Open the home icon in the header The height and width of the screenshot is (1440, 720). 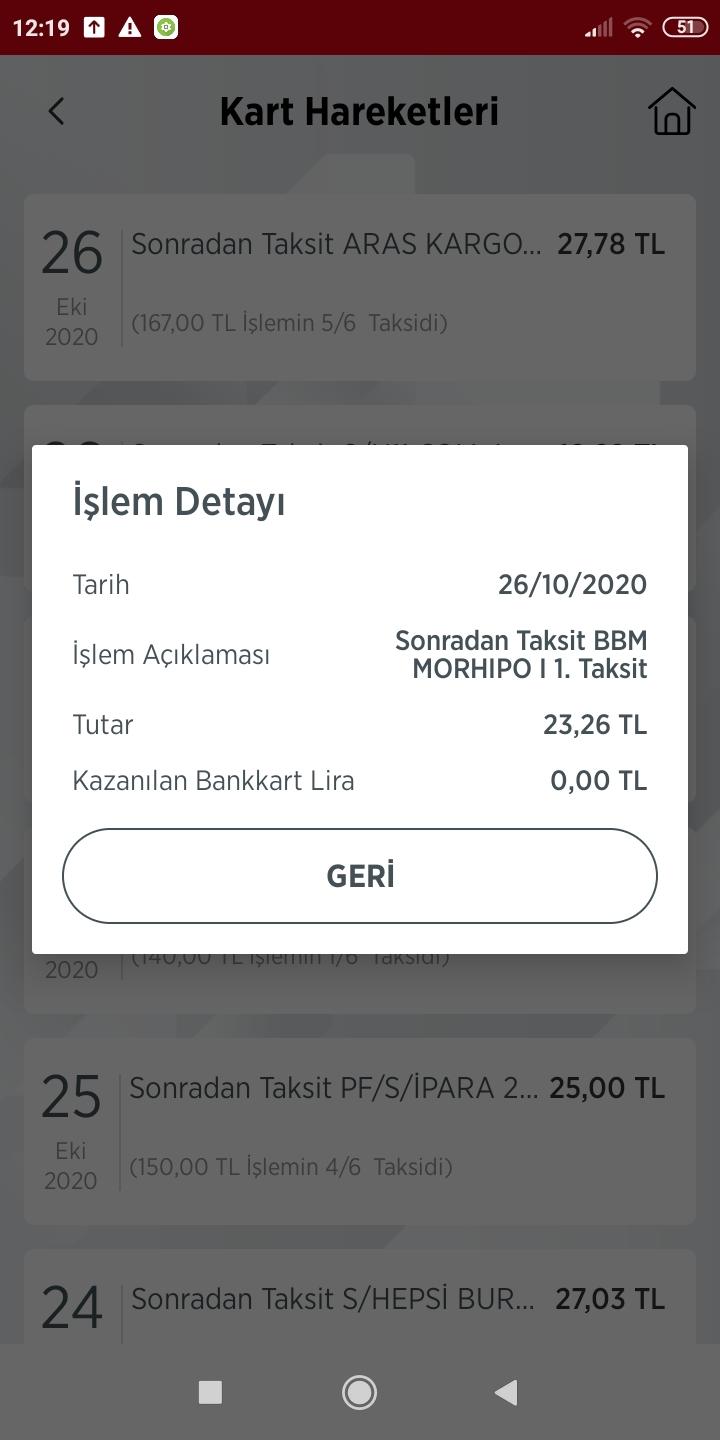tap(672, 111)
